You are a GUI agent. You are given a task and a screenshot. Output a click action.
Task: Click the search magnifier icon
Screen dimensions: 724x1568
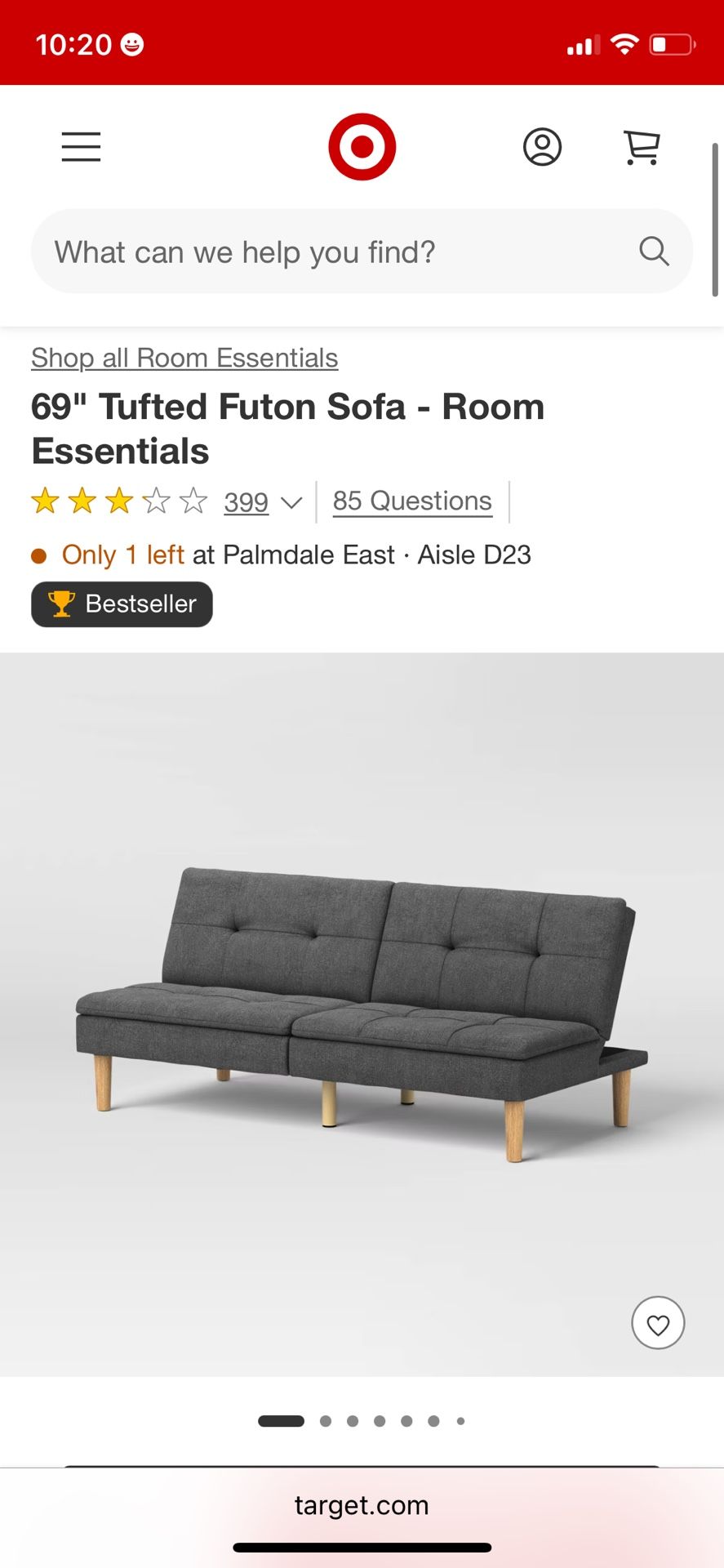tap(653, 252)
